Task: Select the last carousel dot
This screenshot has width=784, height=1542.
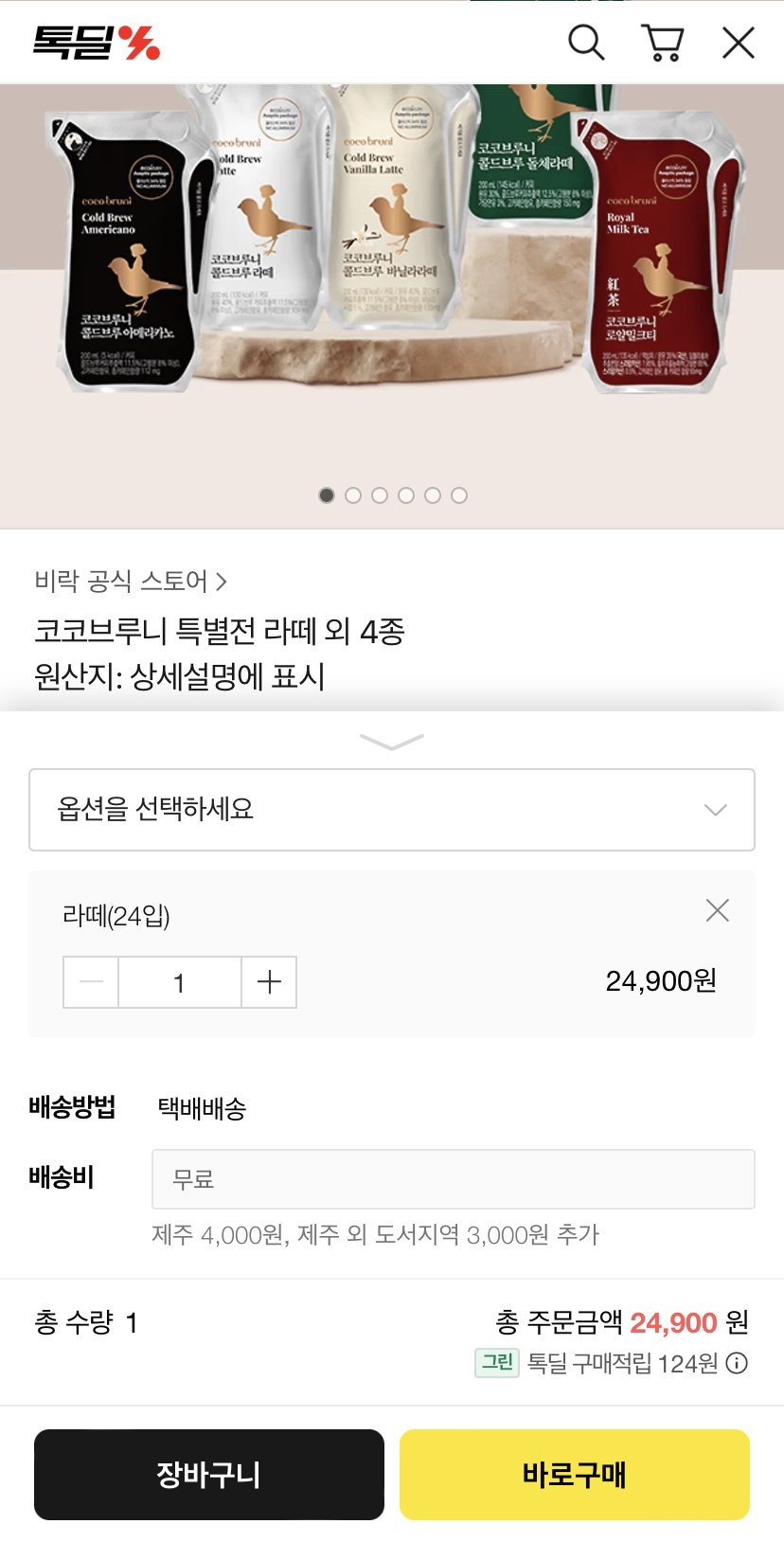Action: click(x=459, y=494)
